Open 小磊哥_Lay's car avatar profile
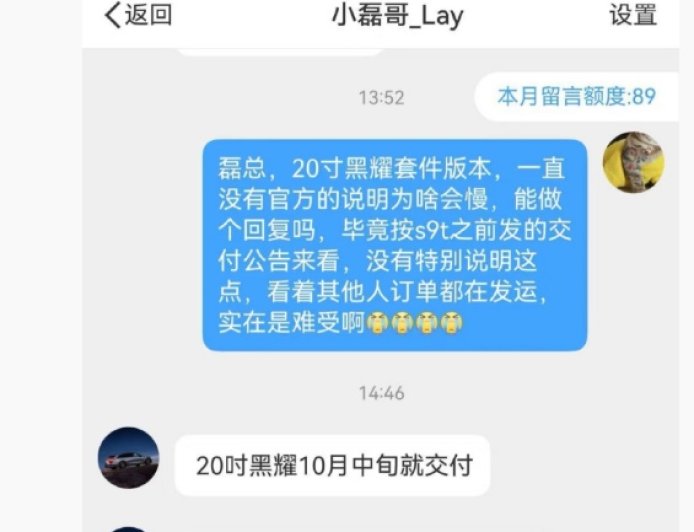This screenshot has width=694, height=532. (x=129, y=458)
